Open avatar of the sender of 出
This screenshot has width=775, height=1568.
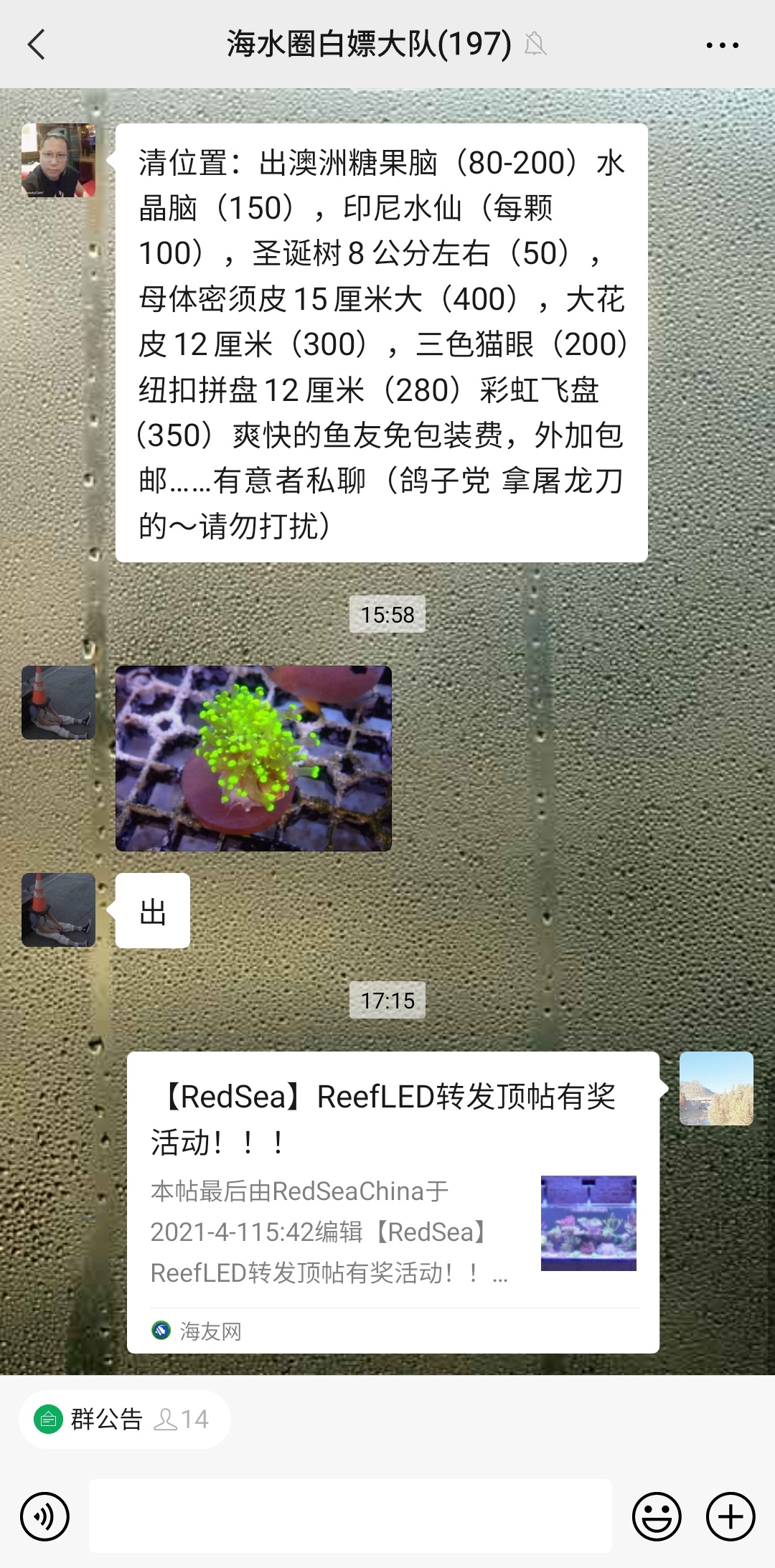[59, 910]
